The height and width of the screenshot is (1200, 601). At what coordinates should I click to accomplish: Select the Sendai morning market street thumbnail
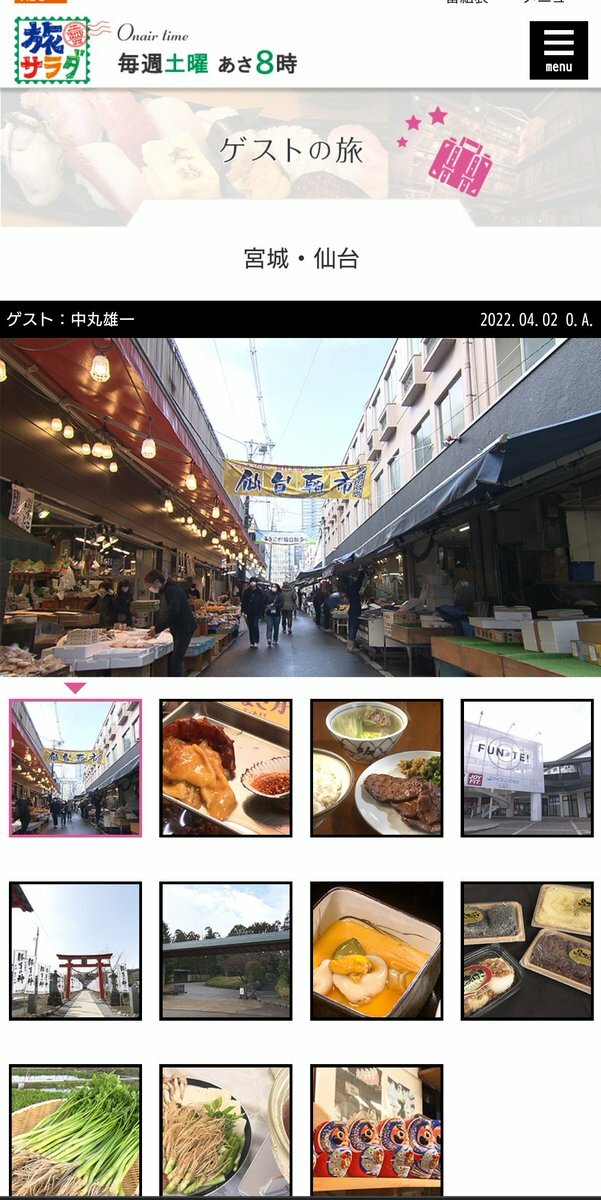(x=76, y=768)
